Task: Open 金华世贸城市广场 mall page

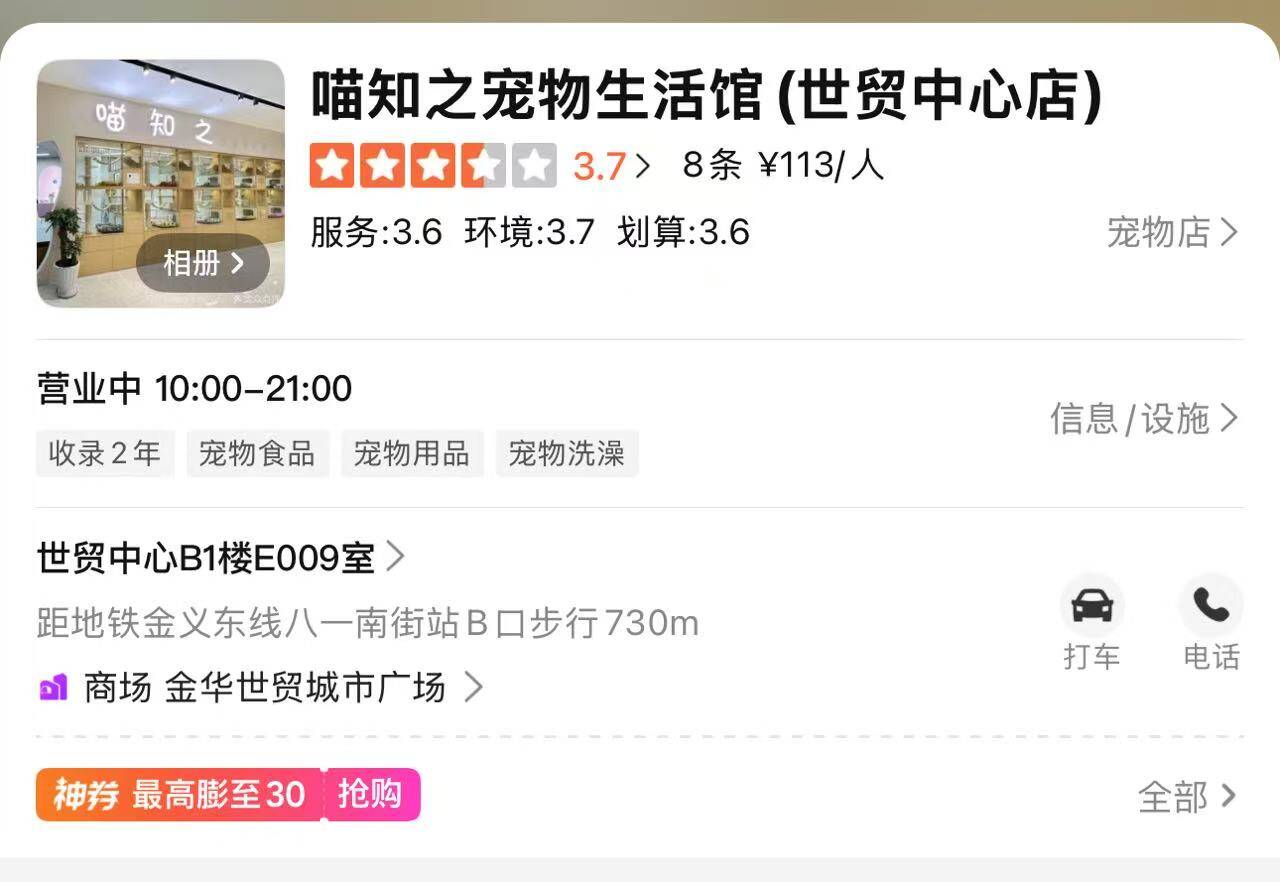Action: [305, 687]
